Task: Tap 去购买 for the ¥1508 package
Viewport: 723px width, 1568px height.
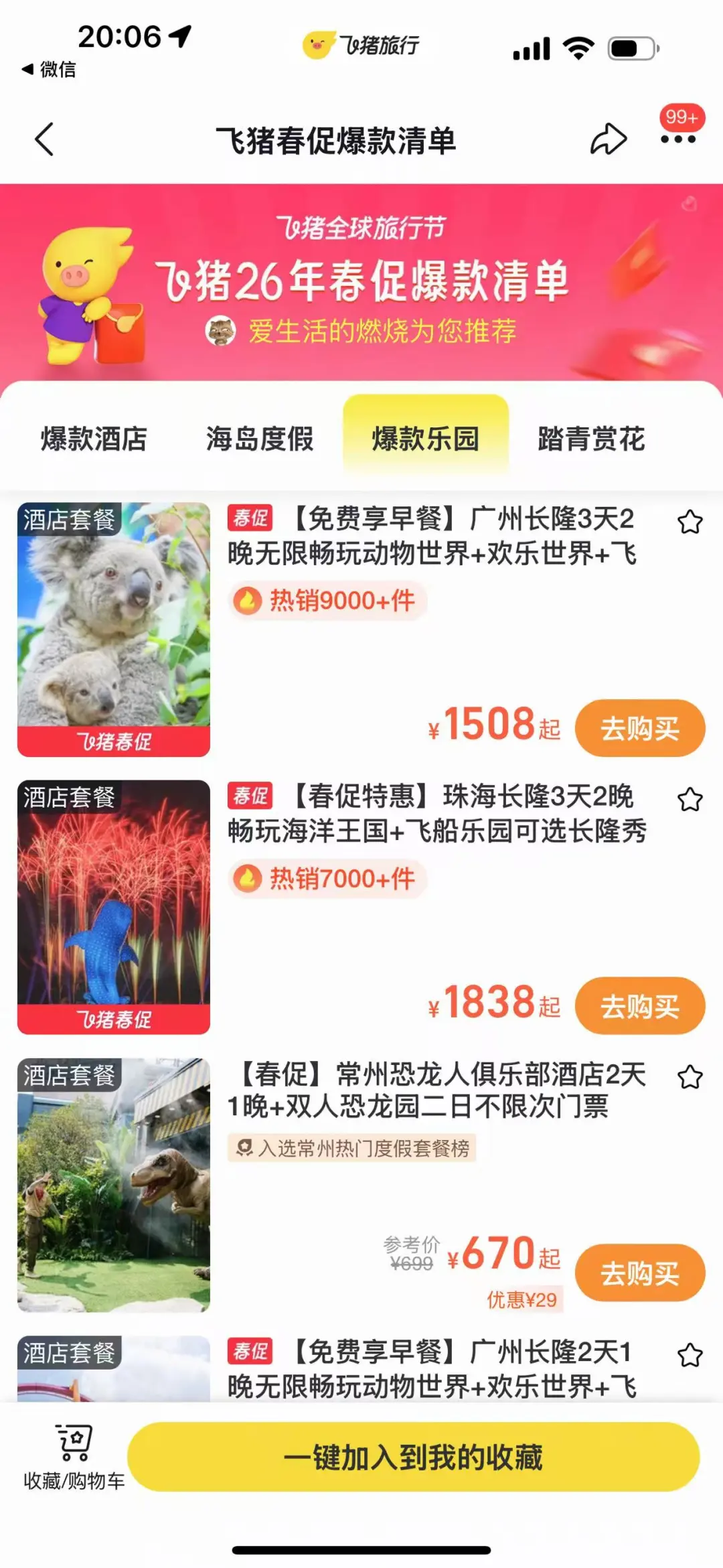Action: coord(639,728)
